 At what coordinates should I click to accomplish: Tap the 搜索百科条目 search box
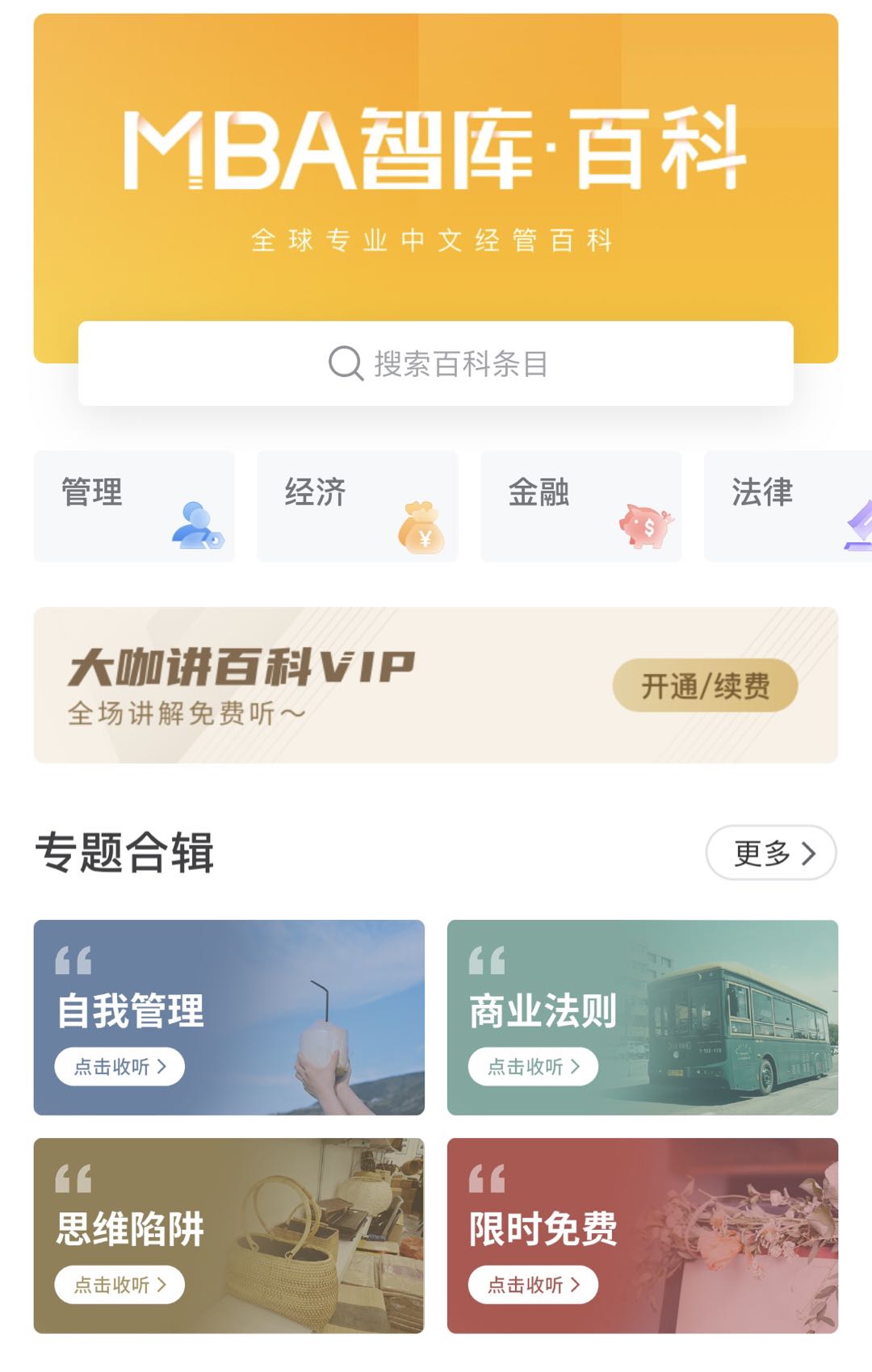tap(436, 364)
